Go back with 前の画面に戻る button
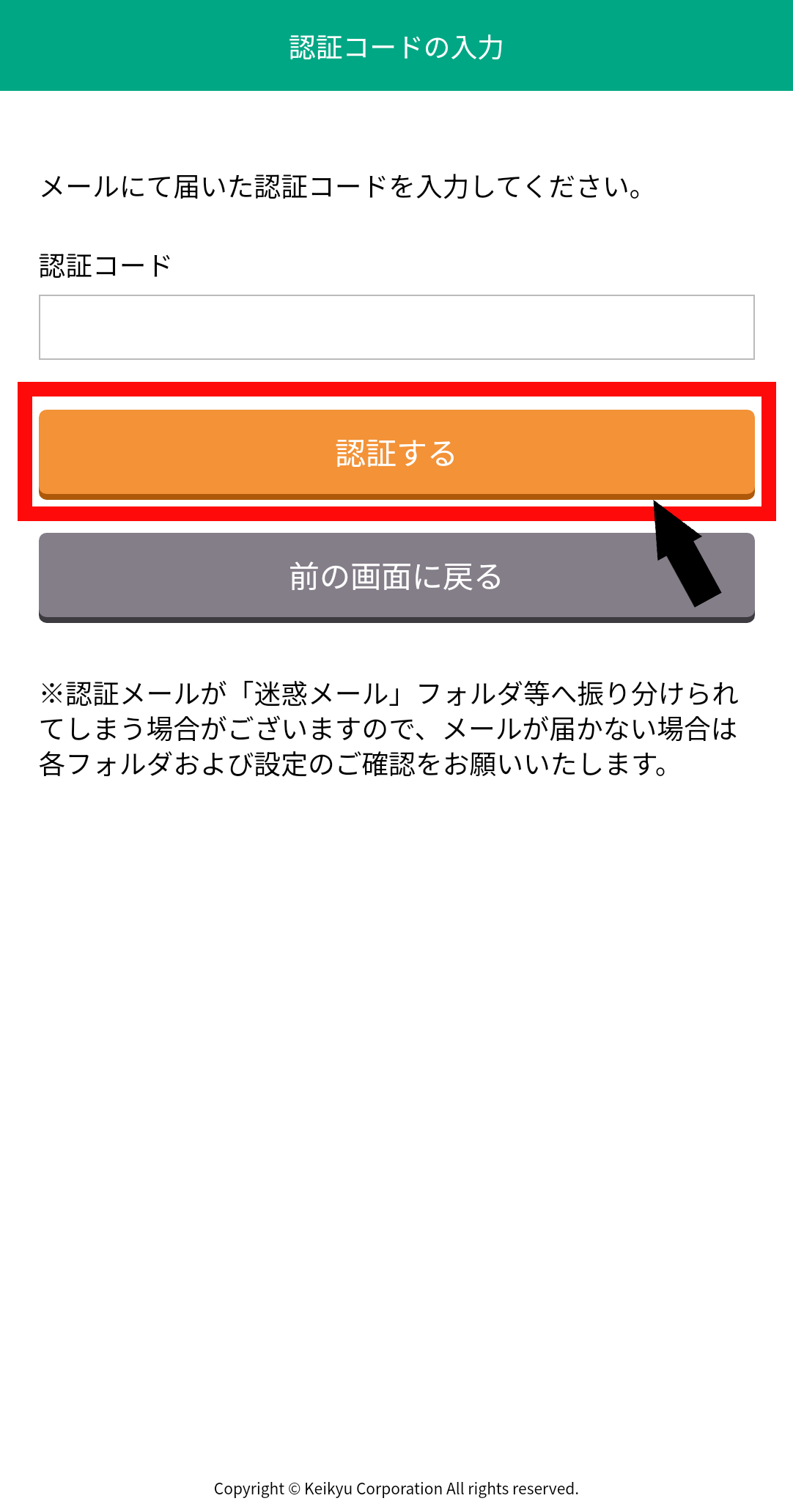This screenshot has height=1512, width=793. [x=396, y=578]
